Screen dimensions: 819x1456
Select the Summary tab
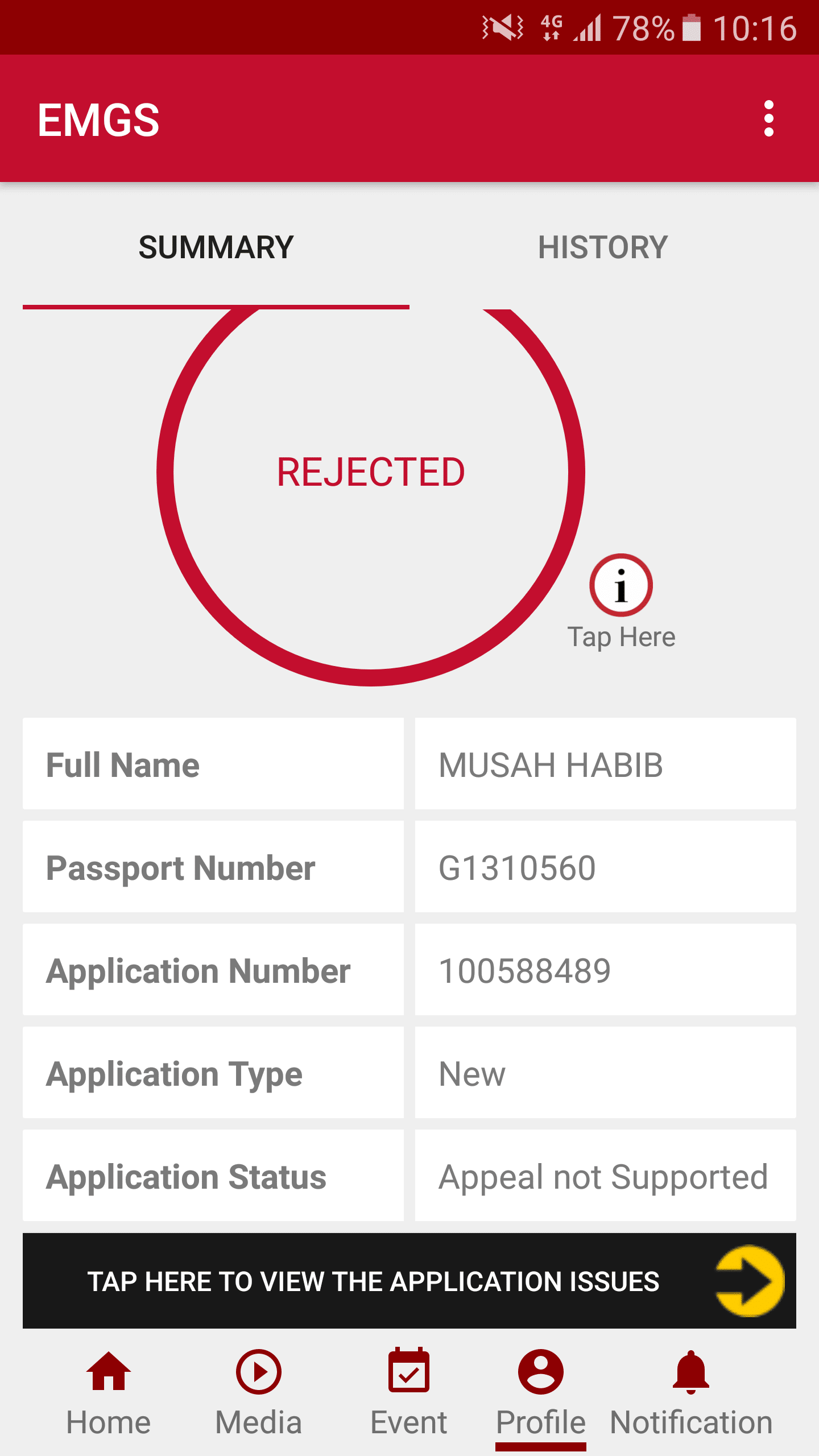click(x=216, y=248)
